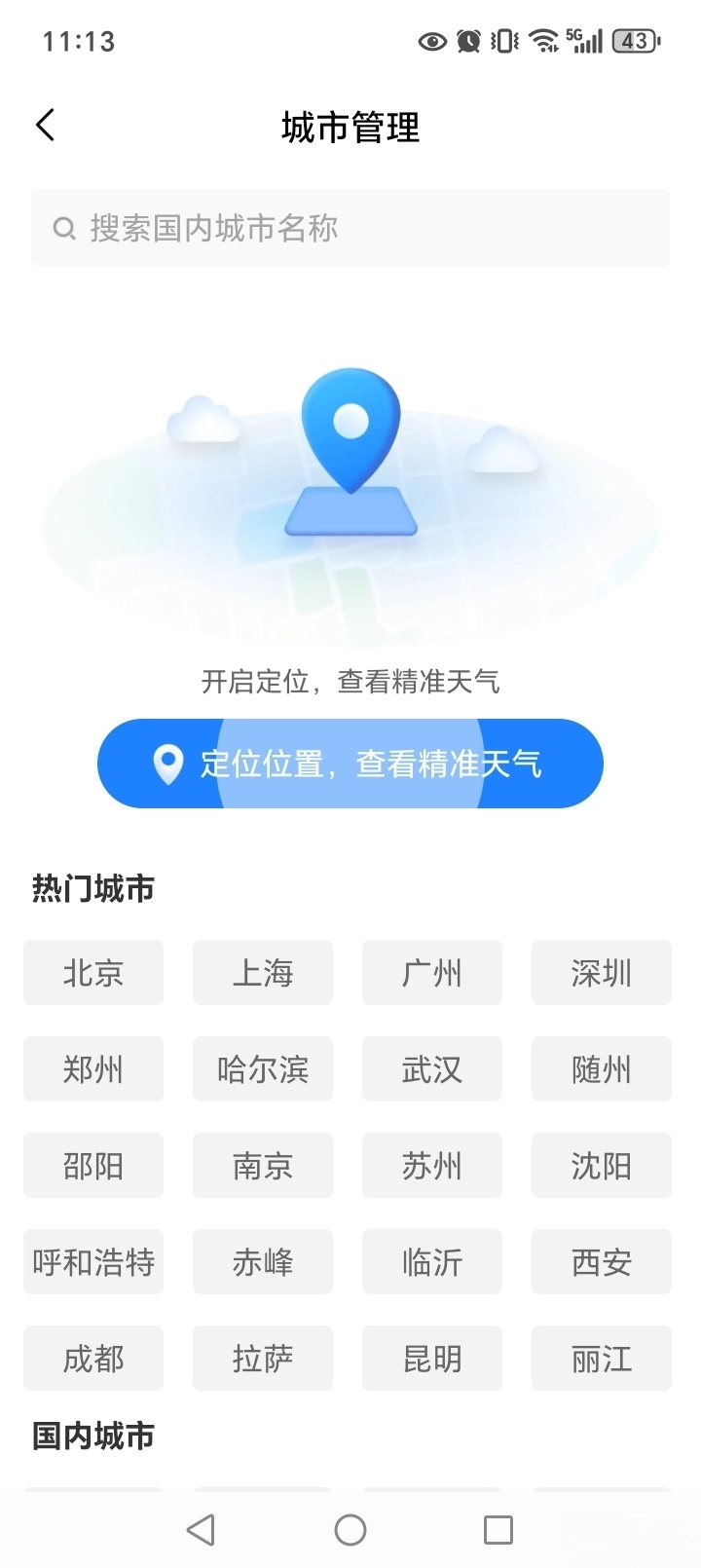The width and height of the screenshot is (701, 1568).
Task: Click the search magnifier icon
Action: pyautogui.click(x=64, y=228)
